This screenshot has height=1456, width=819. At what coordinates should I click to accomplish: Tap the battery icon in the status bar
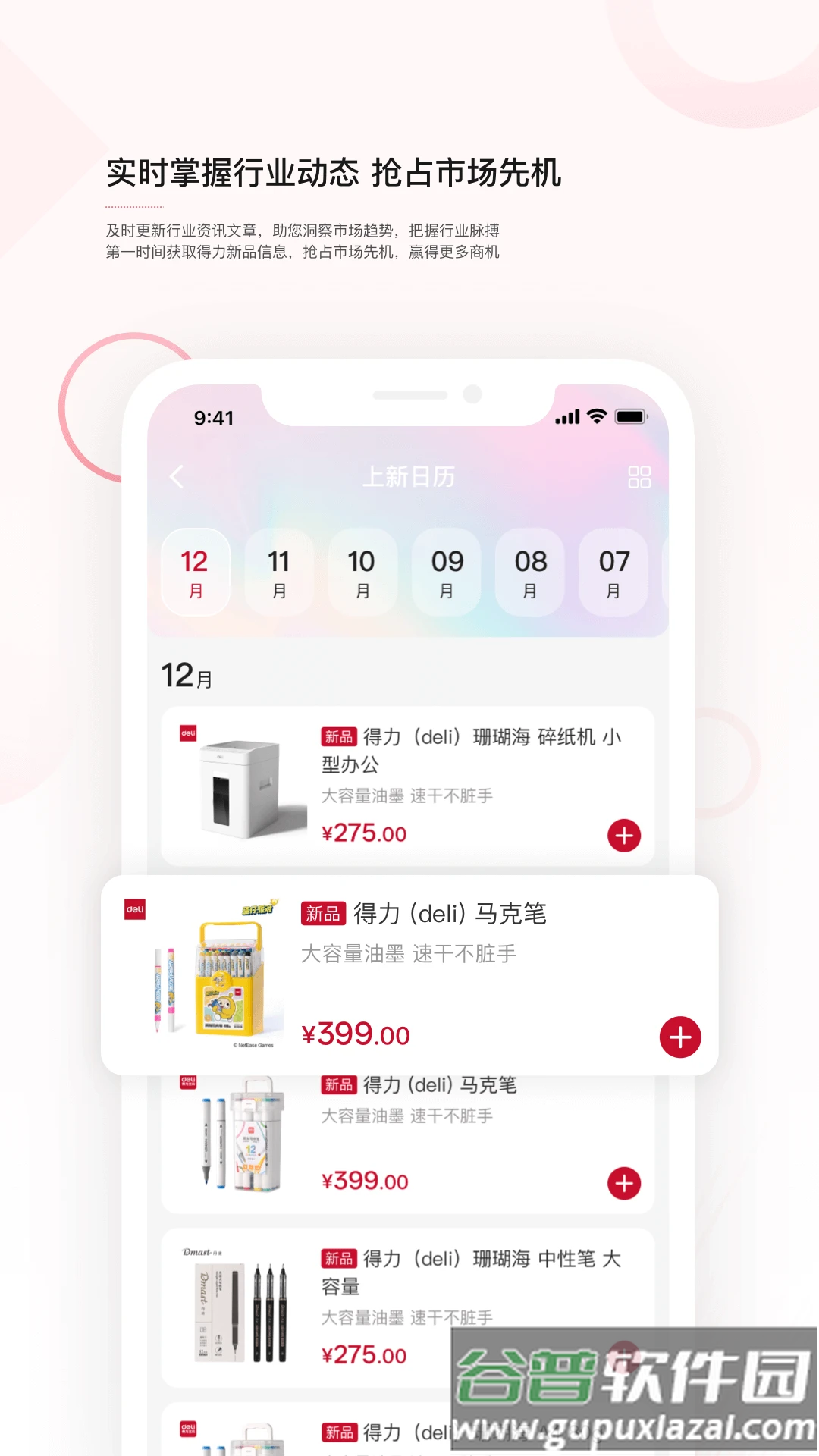tap(629, 416)
